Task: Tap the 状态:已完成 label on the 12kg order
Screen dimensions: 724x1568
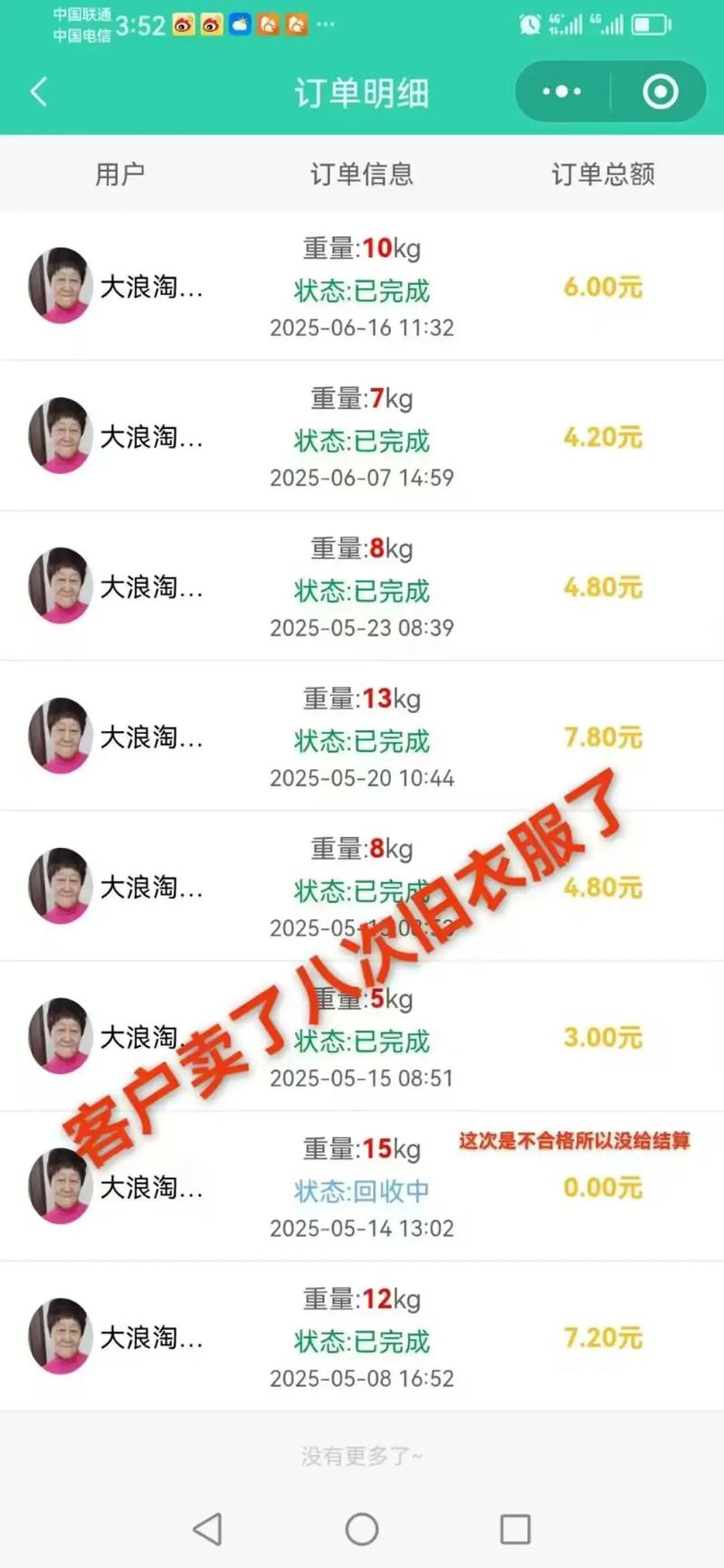Action: pos(360,1343)
